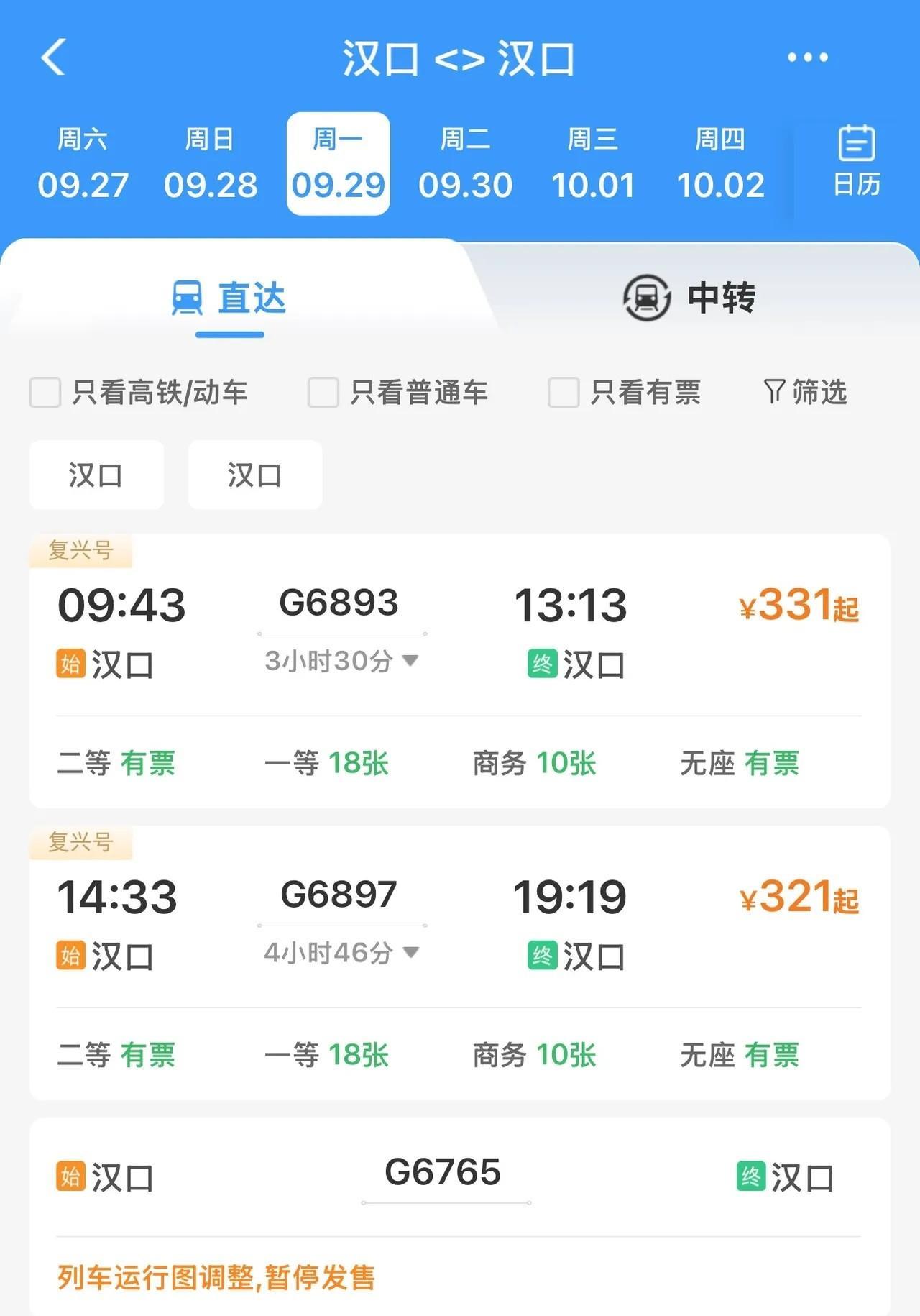Open the 日历 calendar picker
The width and height of the screenshot is (920, 1316).
click(x=856, y=162)
